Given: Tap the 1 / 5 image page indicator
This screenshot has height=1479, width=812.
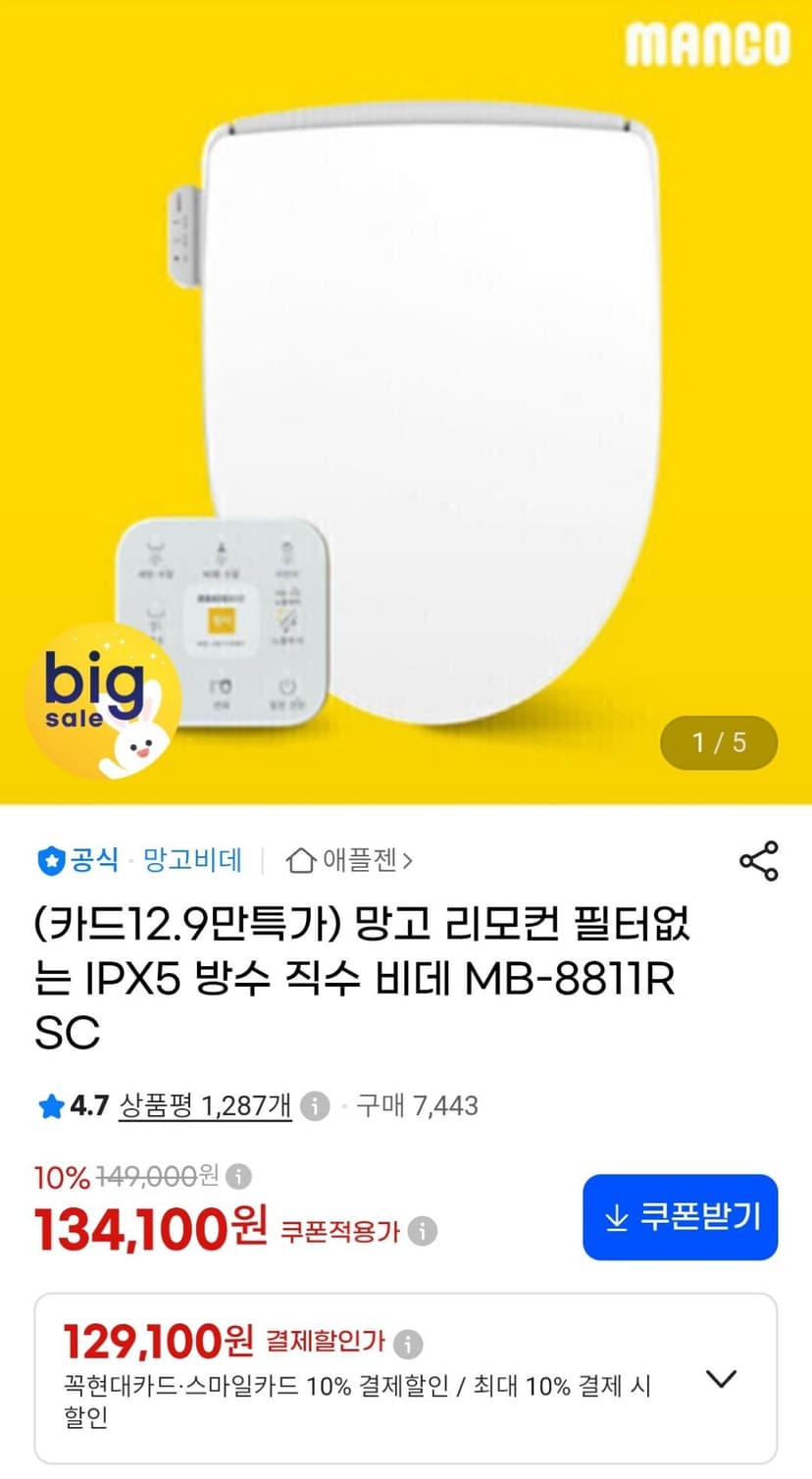Looking at the screenshot, I should 719,742.
